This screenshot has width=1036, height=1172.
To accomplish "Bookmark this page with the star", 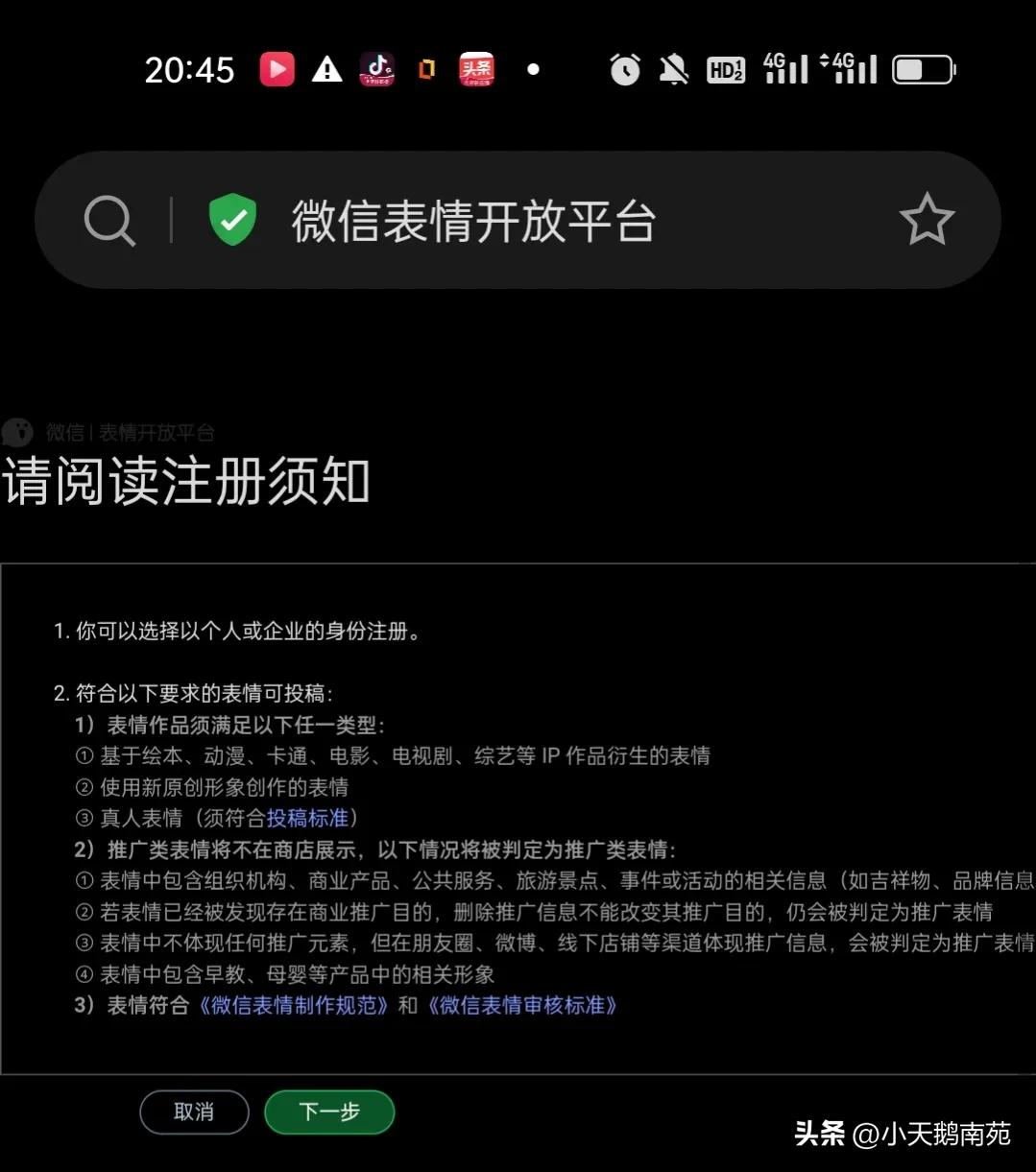I will tap(927, 220).
